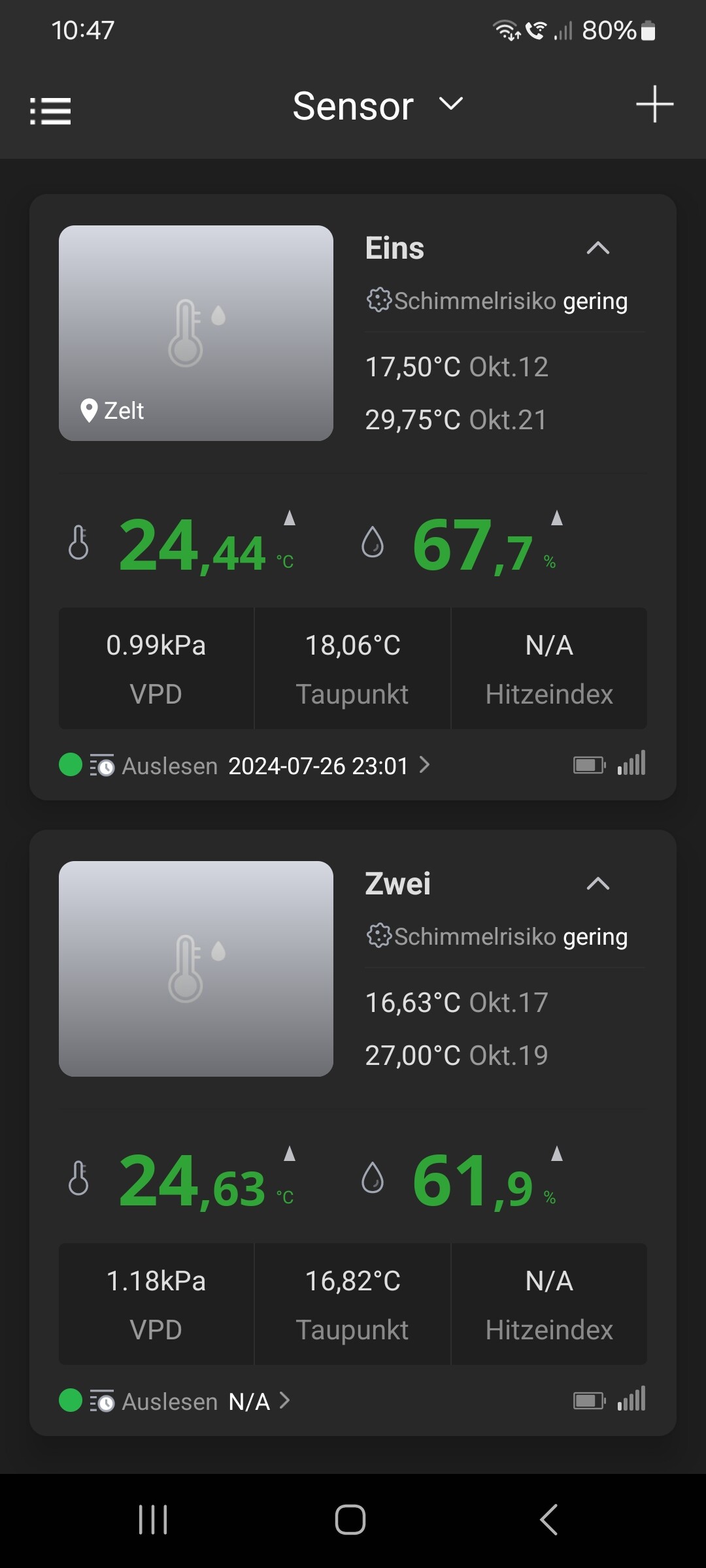Open the Zwei sensor image tile

pyautogui.click(x=196, y=969)
